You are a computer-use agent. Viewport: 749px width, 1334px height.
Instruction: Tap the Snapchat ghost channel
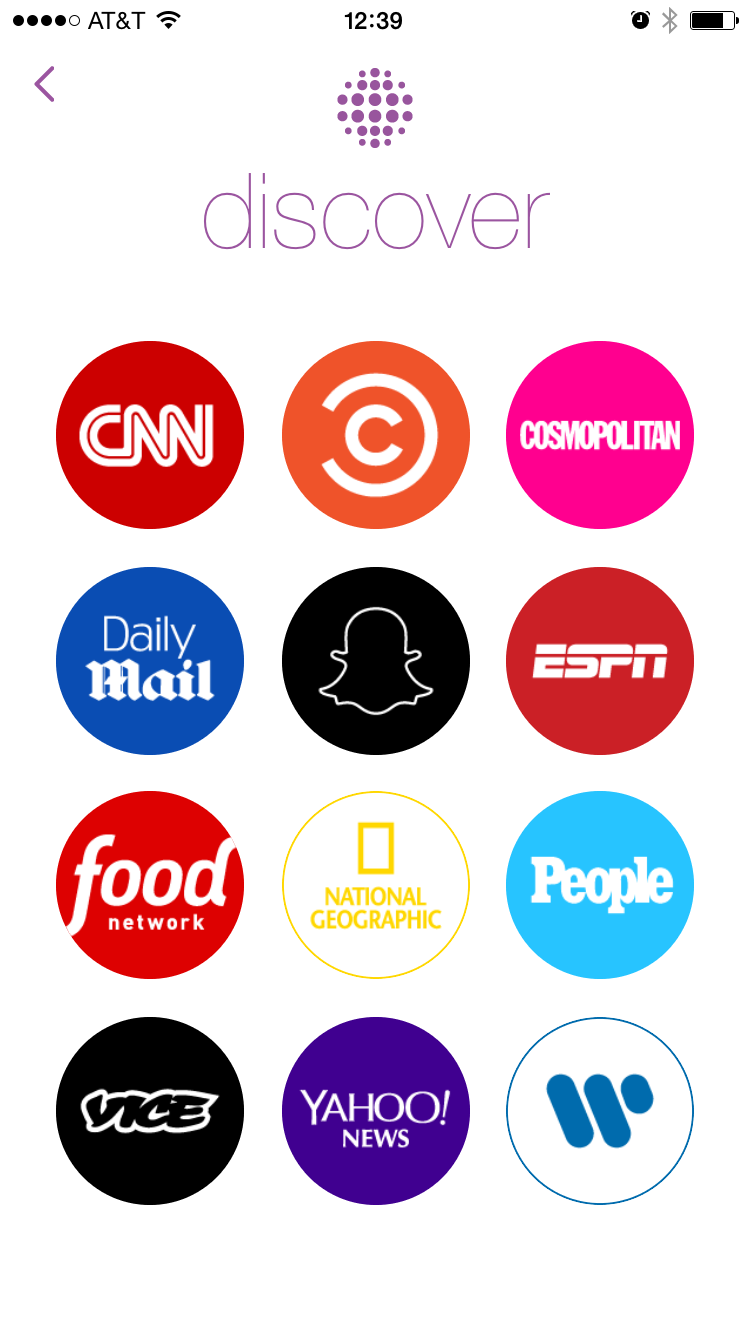pos(375,659)
